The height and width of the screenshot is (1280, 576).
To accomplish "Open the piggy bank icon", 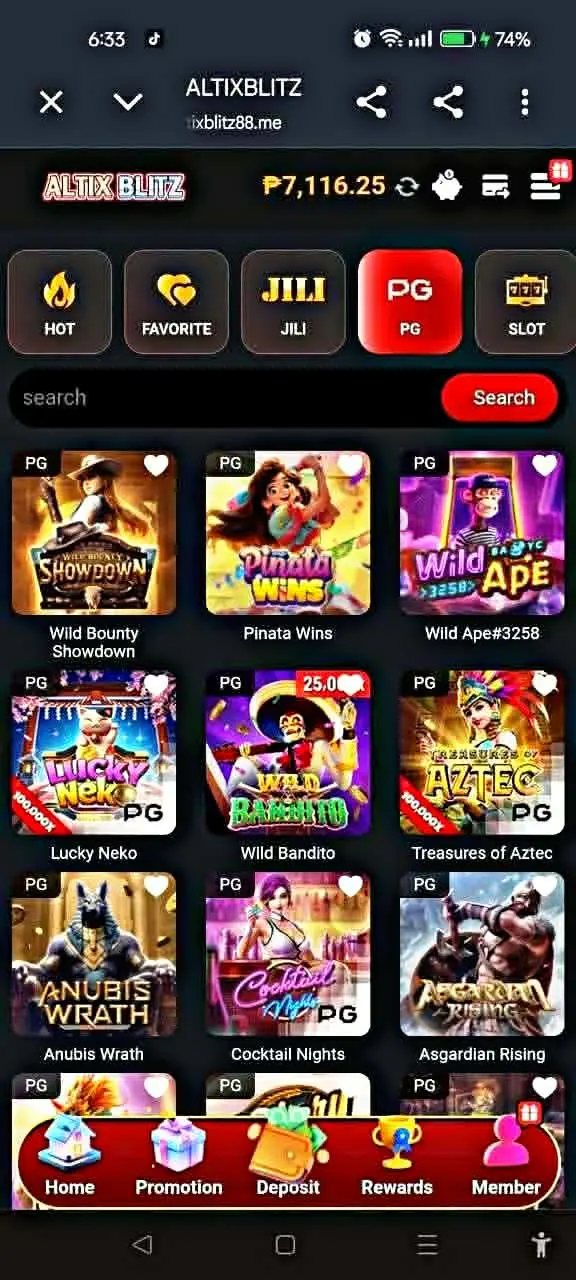I will 447,186.
